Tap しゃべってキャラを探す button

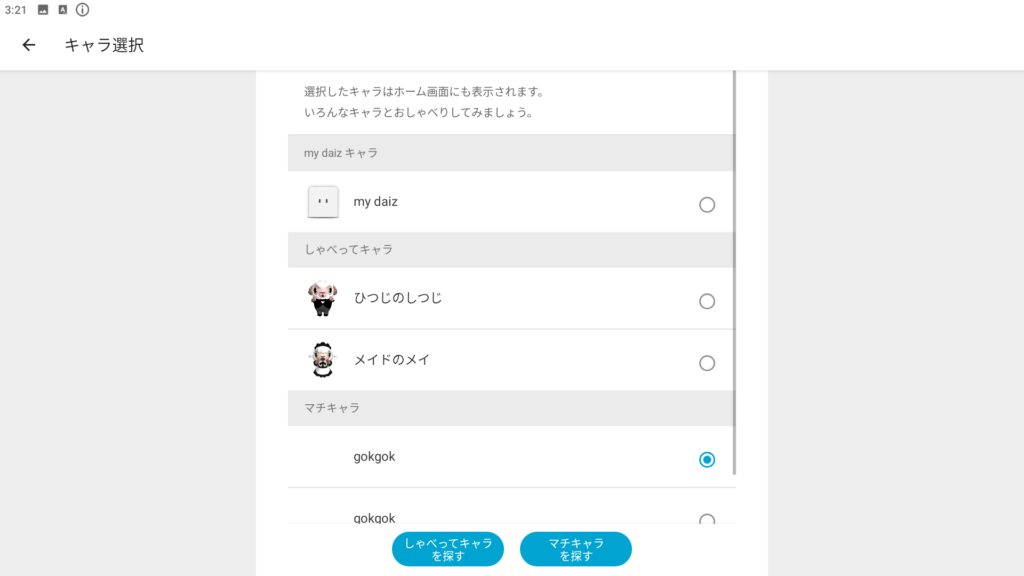[448, 549]
